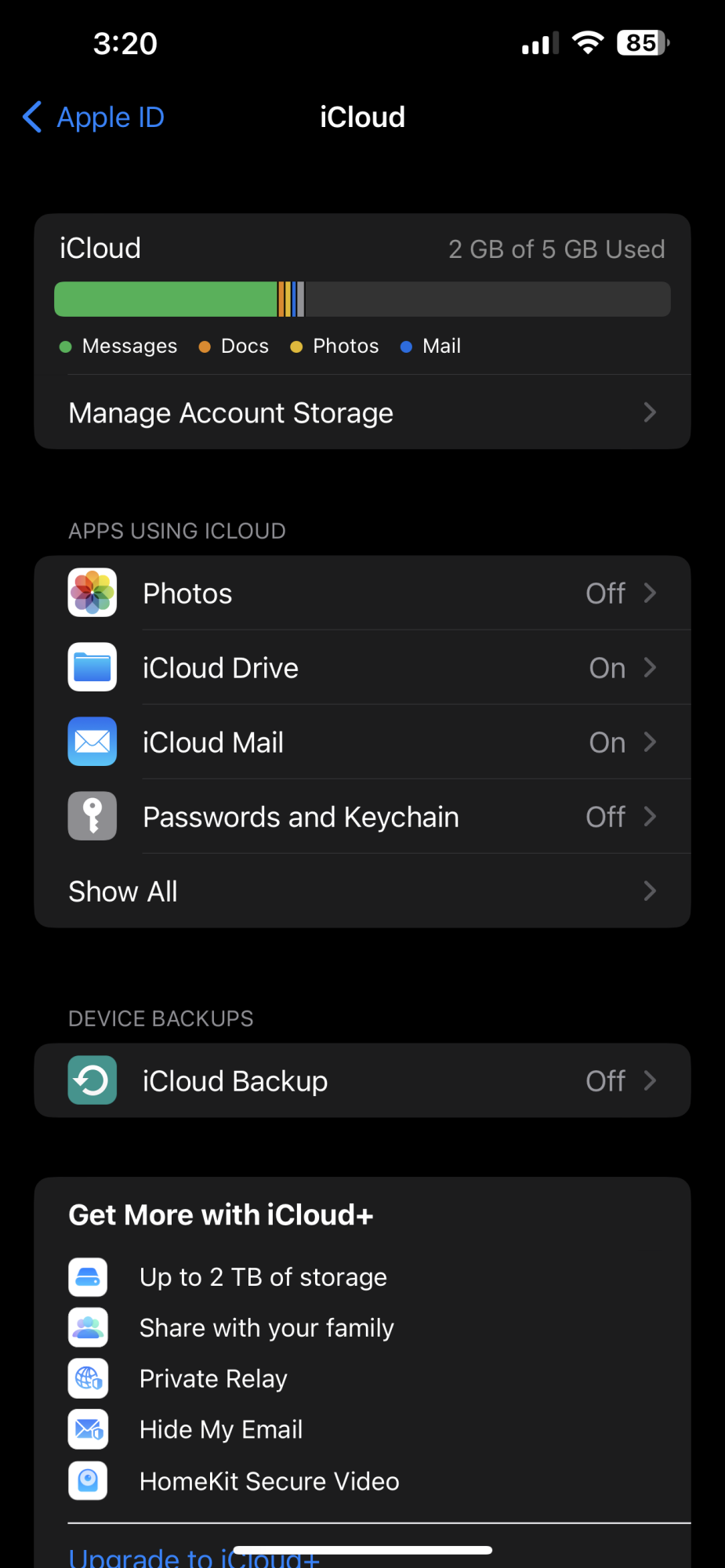725x1568 pixels.
Task: Open iCloud Mail settings
Action: pos(362,742)
